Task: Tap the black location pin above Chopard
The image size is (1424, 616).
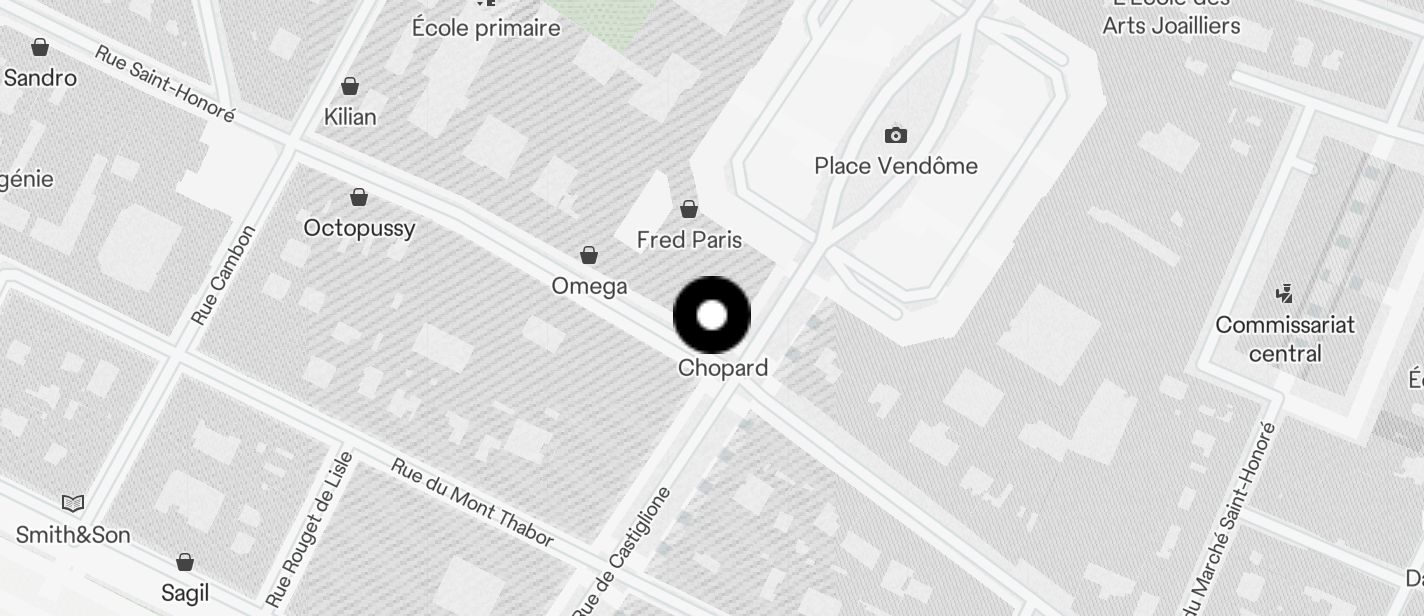Action: (x=712, y=315)
